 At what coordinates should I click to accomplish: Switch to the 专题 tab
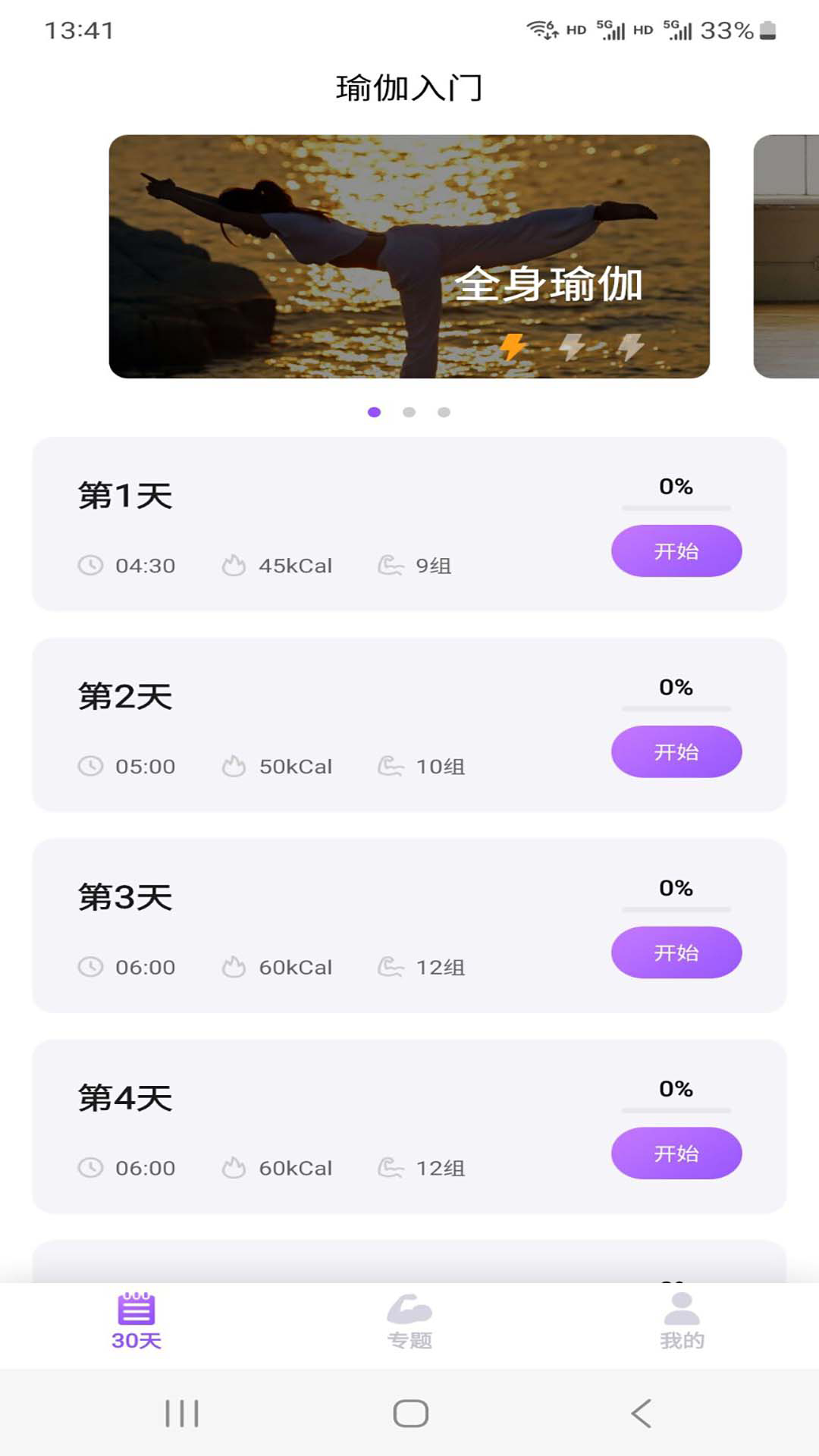(x=409, y=1322)
